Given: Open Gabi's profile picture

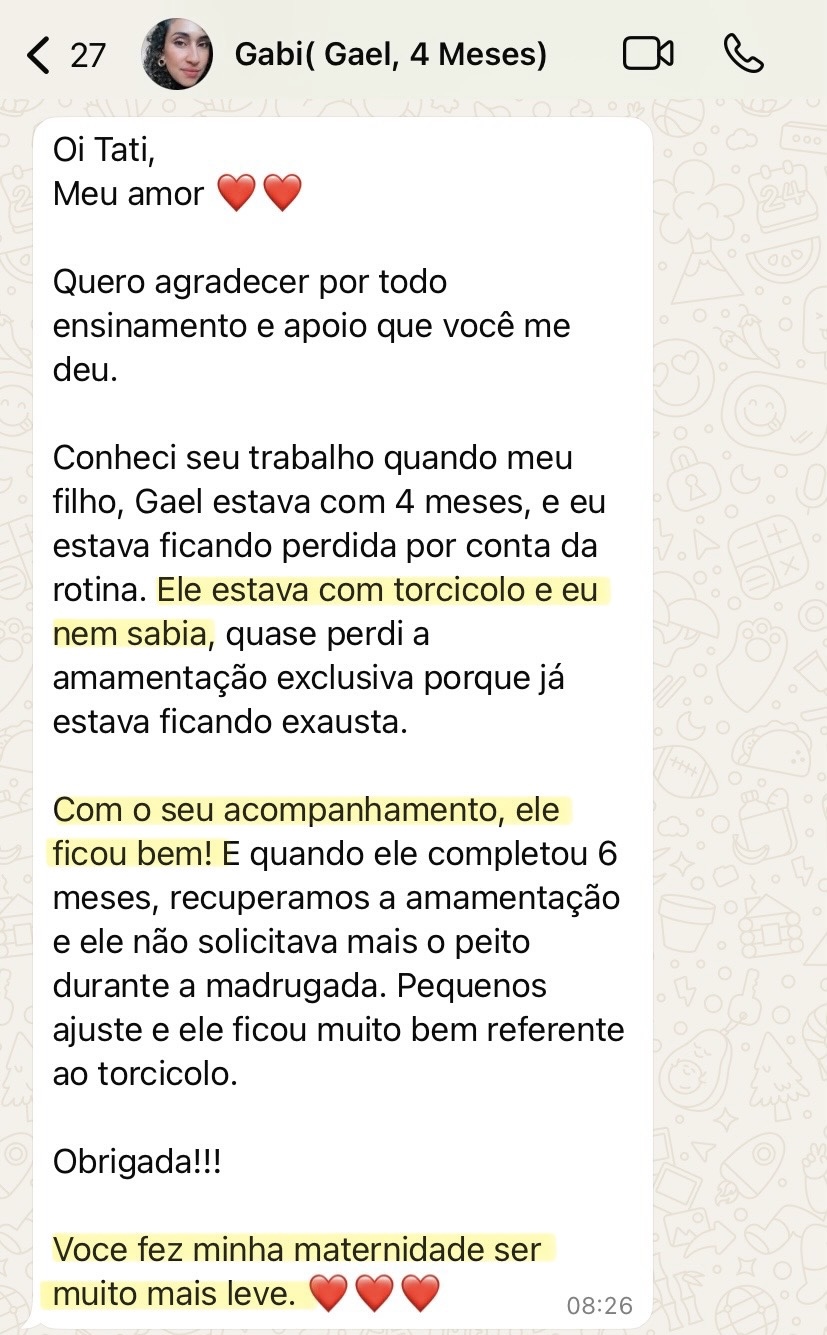Looking at the screenshot, I should [x=177, y=54].
